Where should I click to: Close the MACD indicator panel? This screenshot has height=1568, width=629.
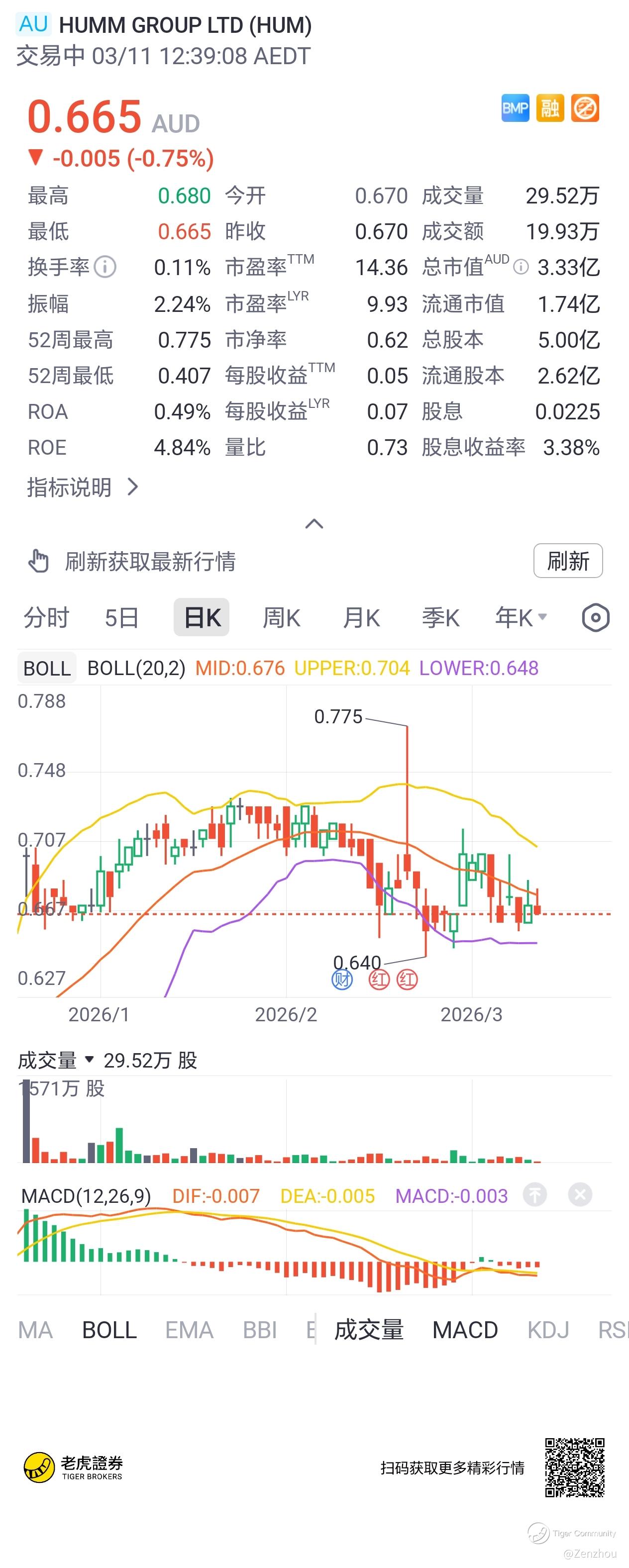click(x=580, y=1194)
